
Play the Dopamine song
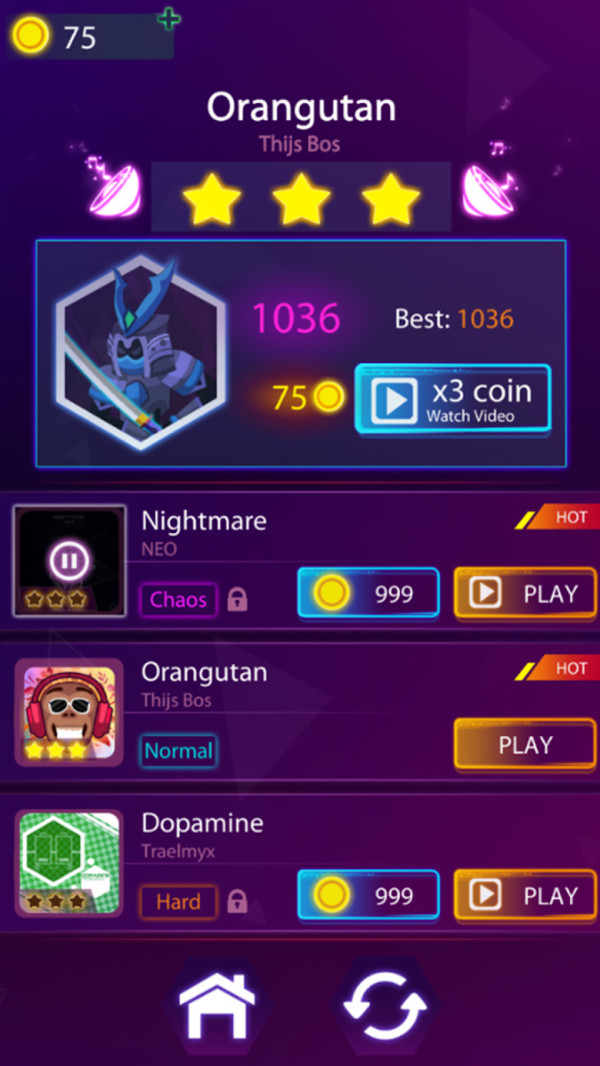click(525, 895)
